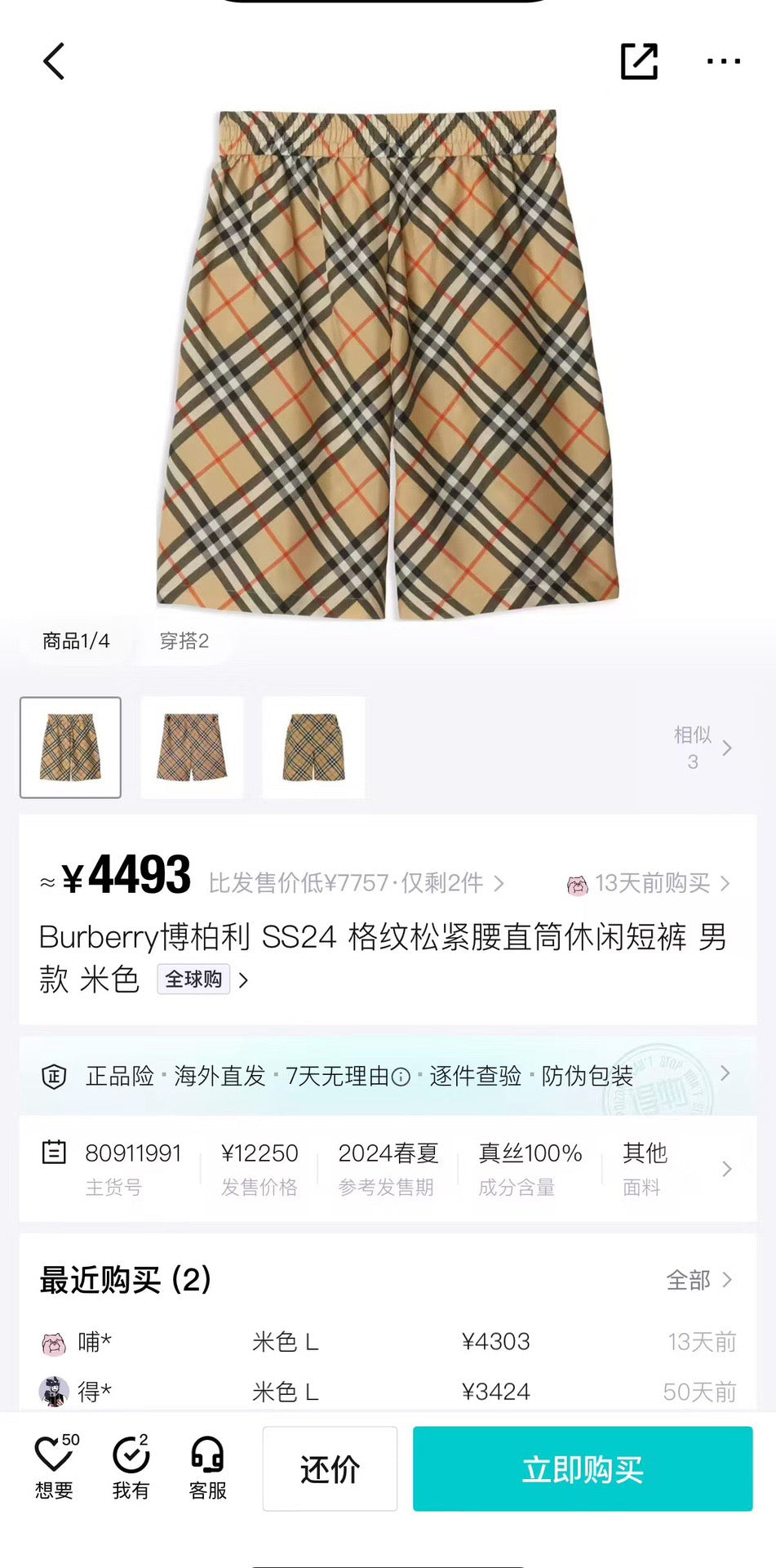This screenshot has height=1568, width=776.
Task: Open the 比发售价低¥7757 price details
Action: [356, 883]
